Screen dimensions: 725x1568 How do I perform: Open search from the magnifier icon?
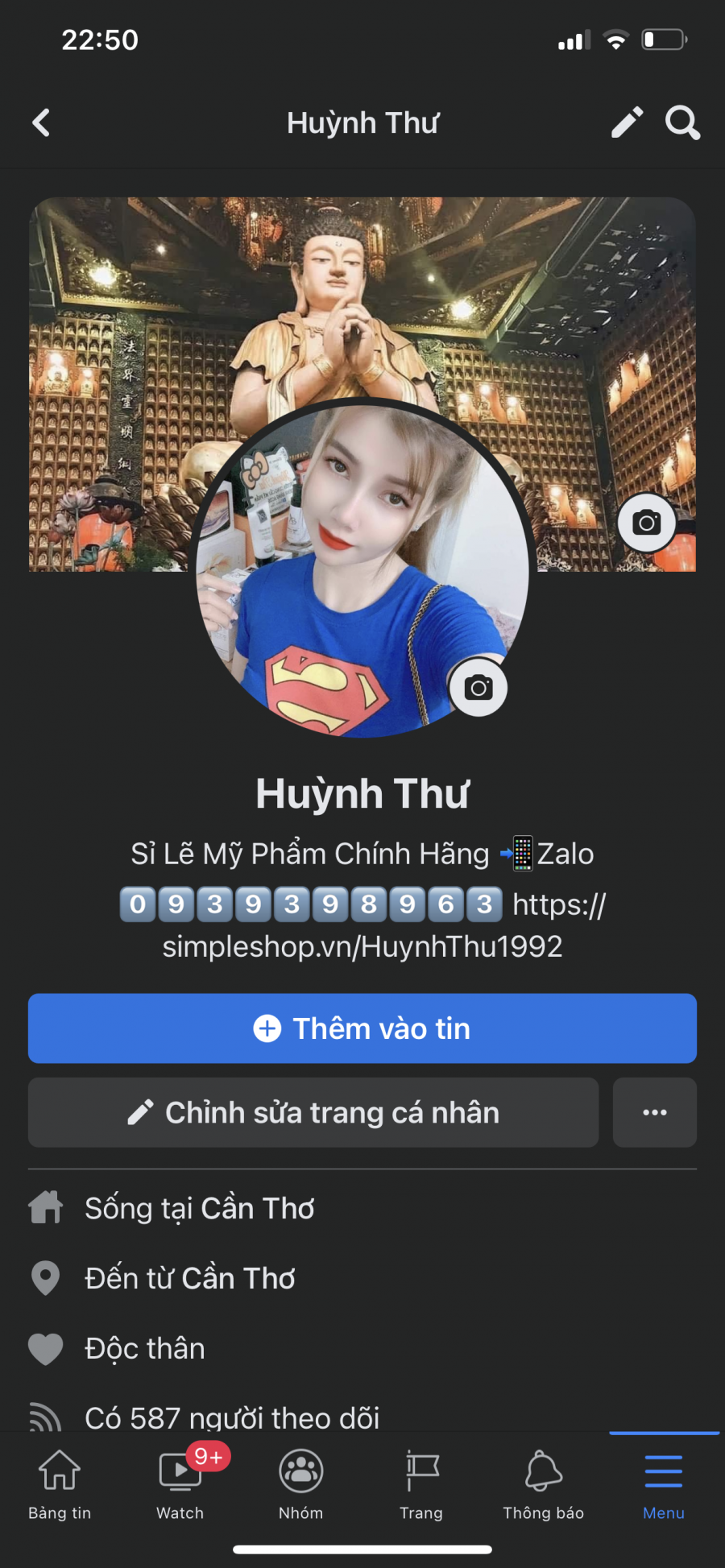[682, 123]
